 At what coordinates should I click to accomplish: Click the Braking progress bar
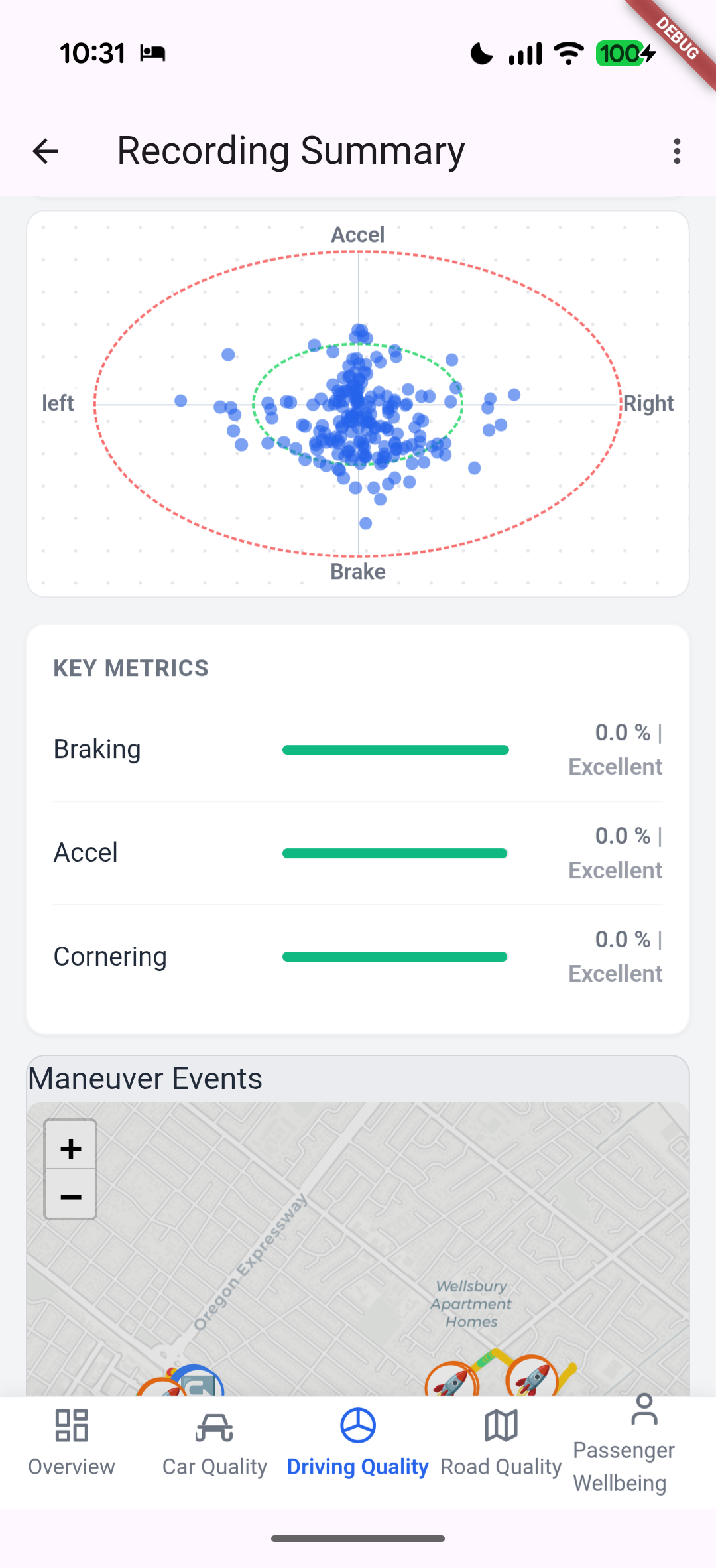coord(395,749)
